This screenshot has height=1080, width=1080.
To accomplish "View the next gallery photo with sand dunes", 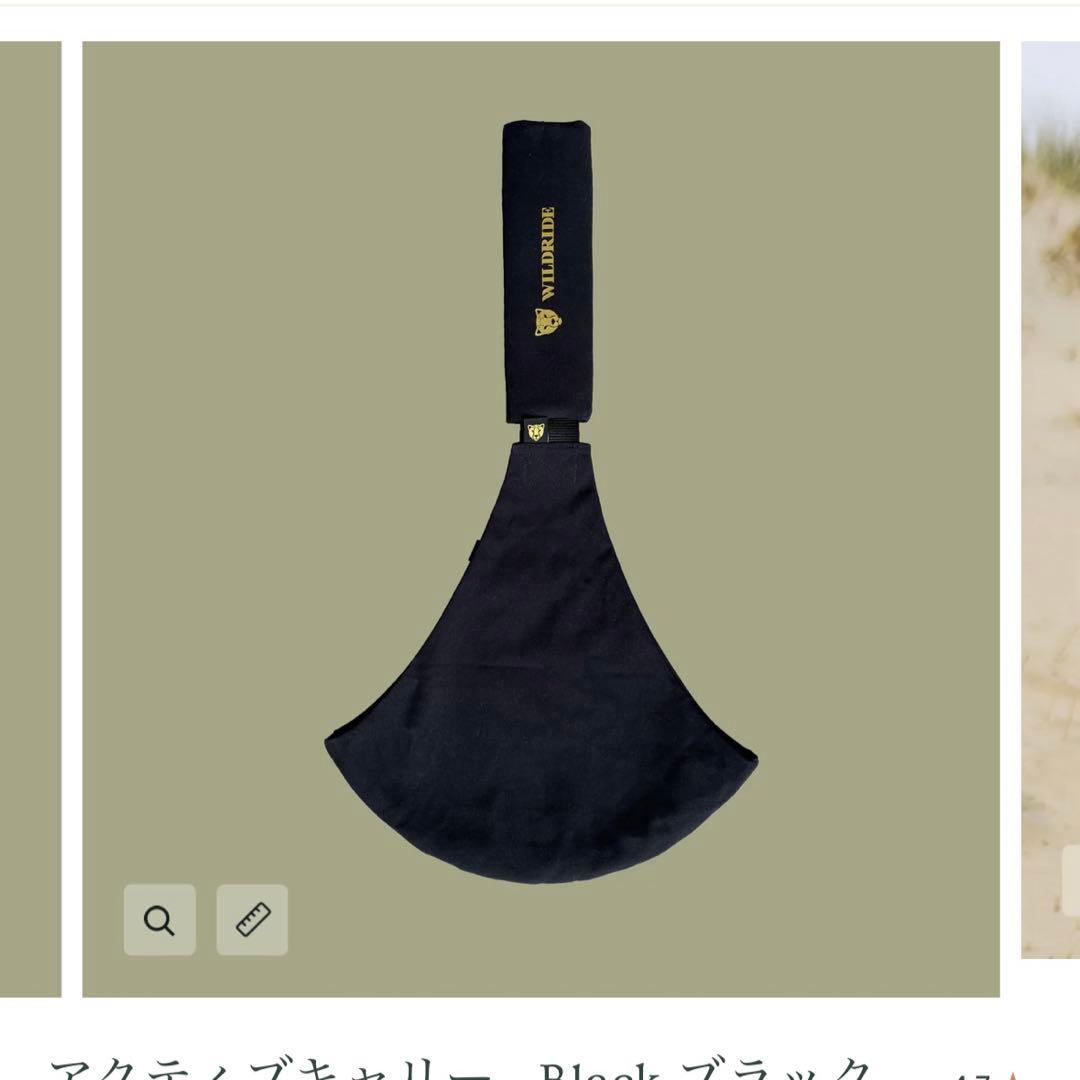I will pyautogui.click(x=1050, y=500).
